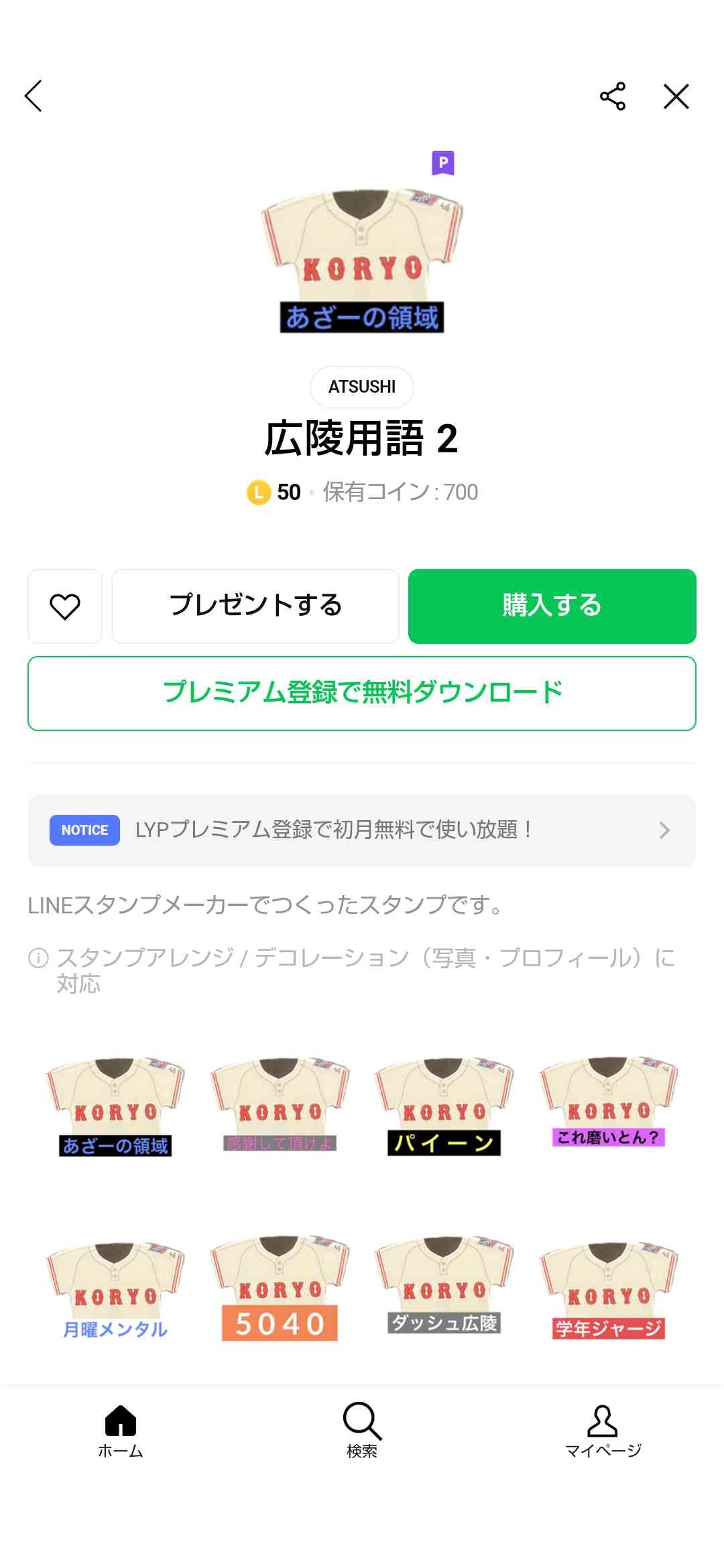
Task: Open creator ATSUSHI's page
Action: (x=361, y=387)
